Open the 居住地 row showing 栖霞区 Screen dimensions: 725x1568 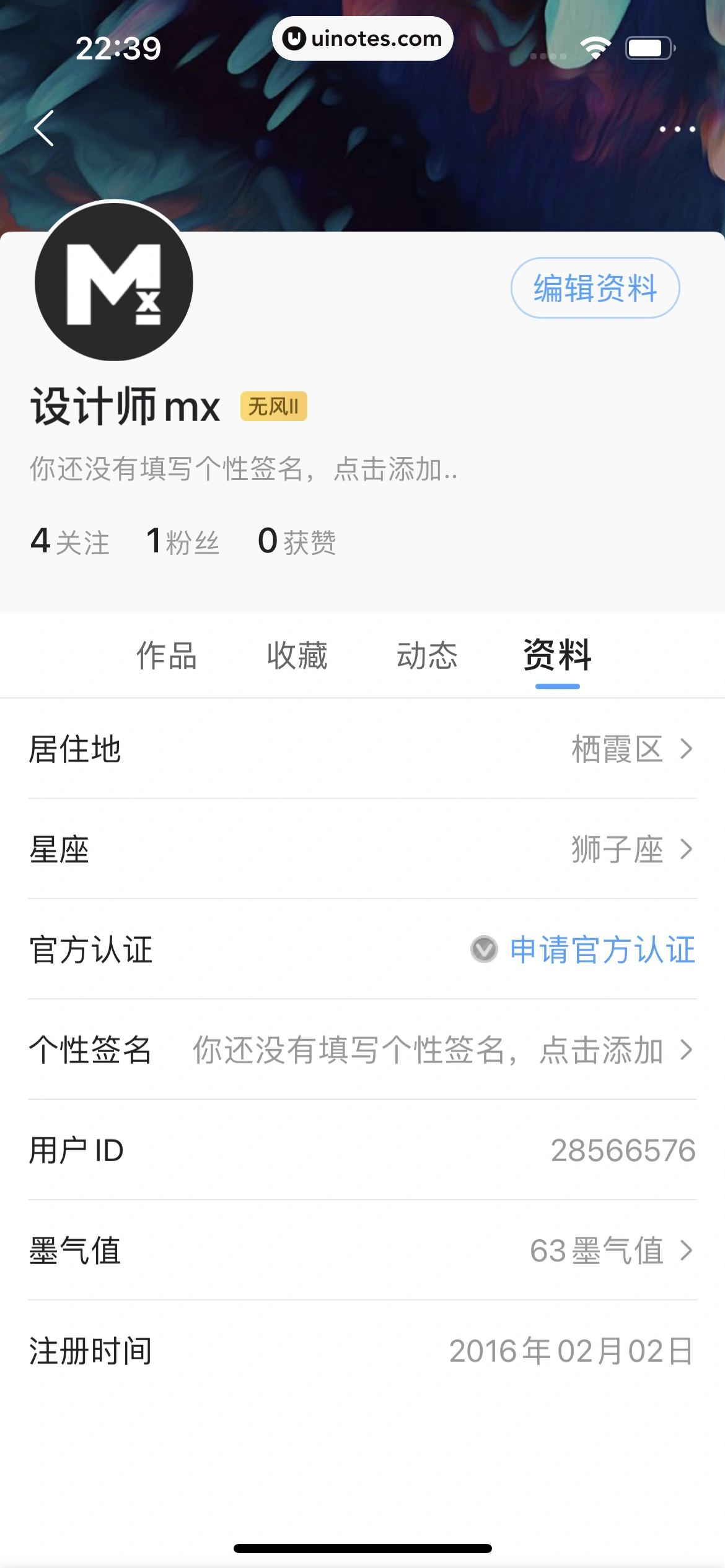point(362,749)
